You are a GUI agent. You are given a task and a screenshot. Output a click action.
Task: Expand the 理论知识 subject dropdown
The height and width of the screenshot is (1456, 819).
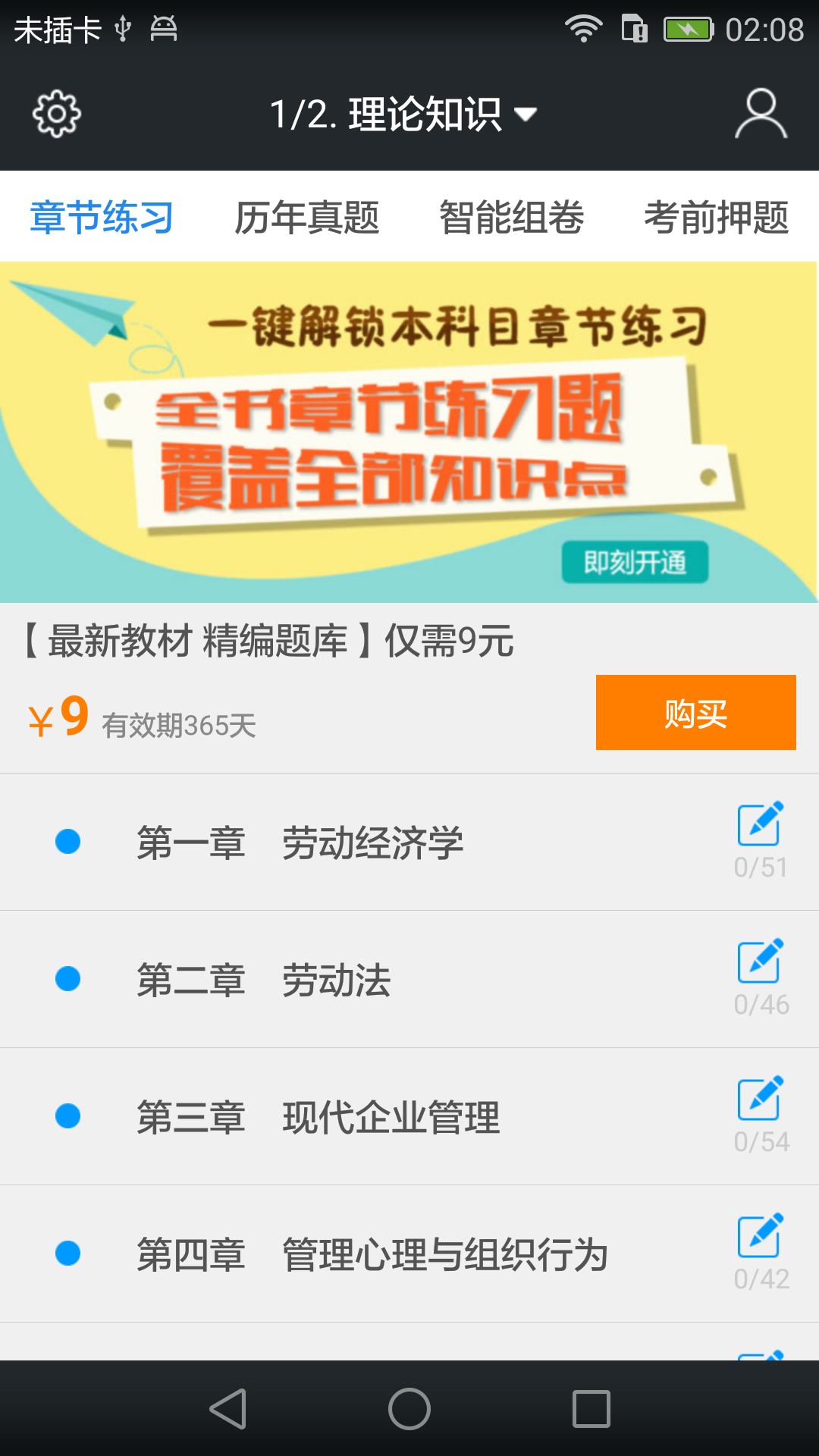[x=403, y=115]
